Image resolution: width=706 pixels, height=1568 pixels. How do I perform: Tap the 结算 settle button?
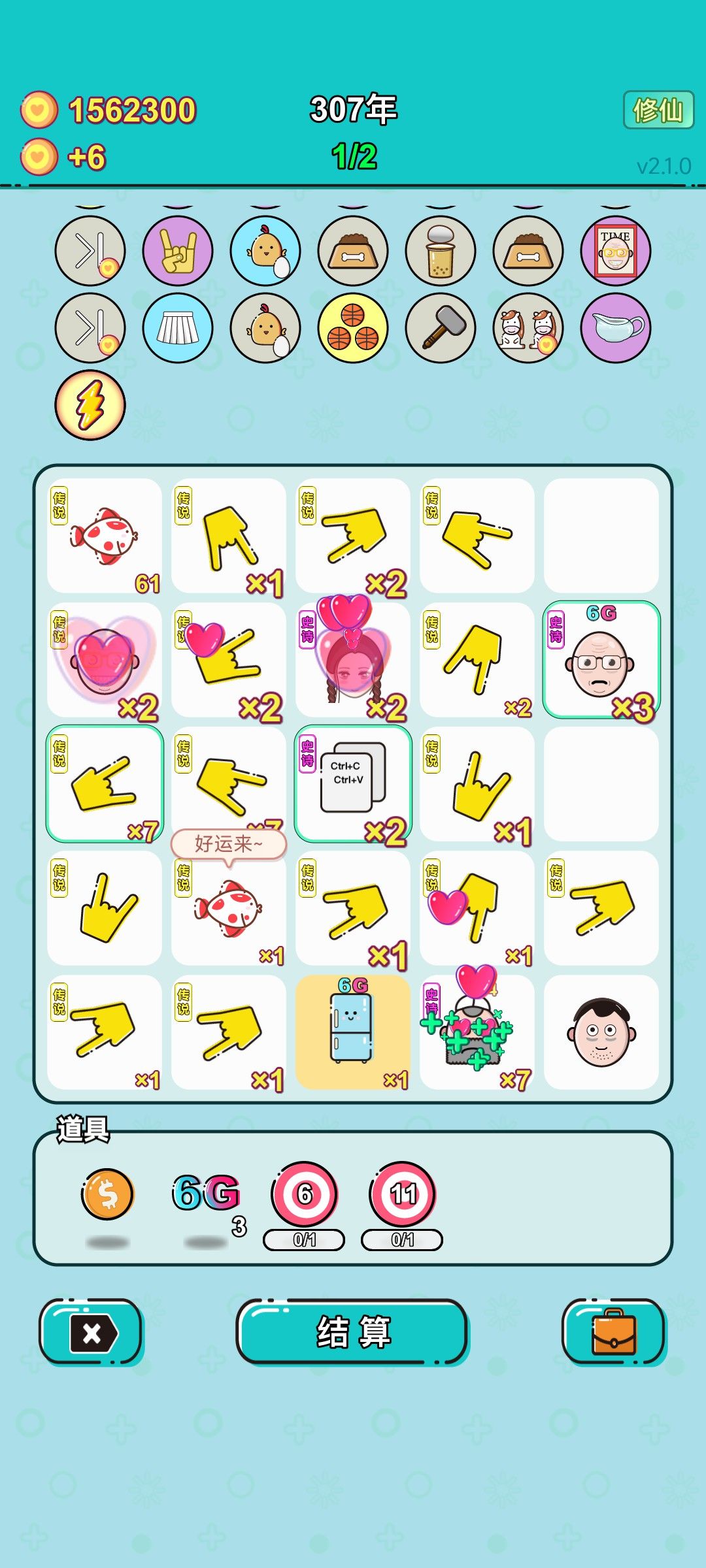tap(352, 1331)
